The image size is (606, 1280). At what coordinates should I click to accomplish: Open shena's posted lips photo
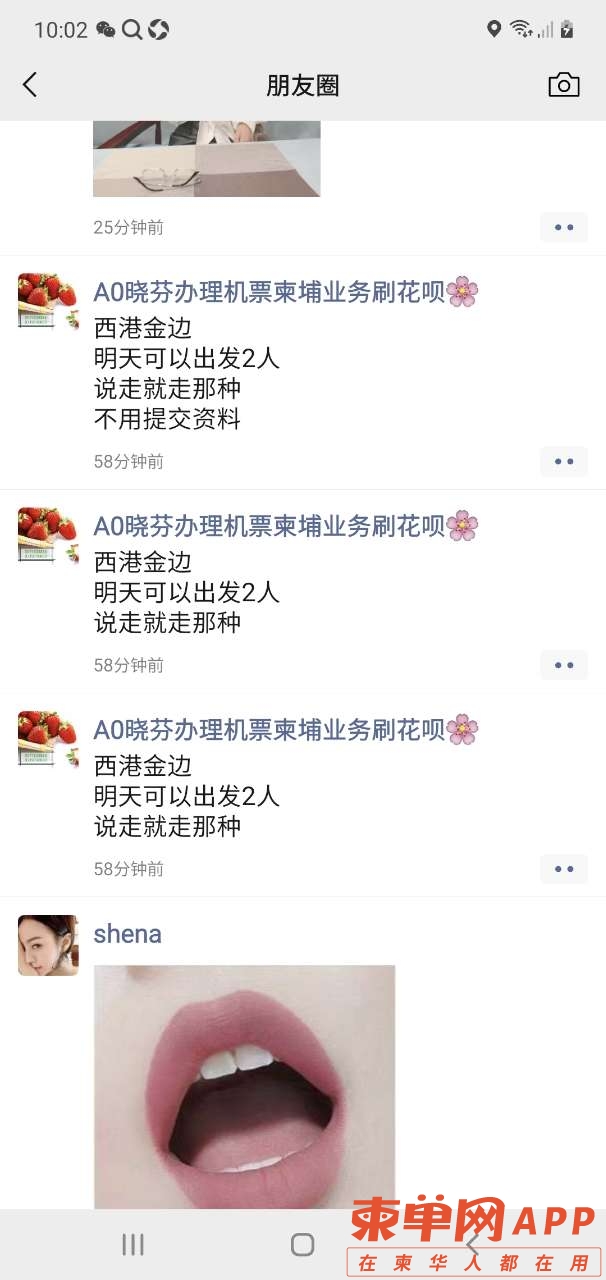tap(244, 1085)
